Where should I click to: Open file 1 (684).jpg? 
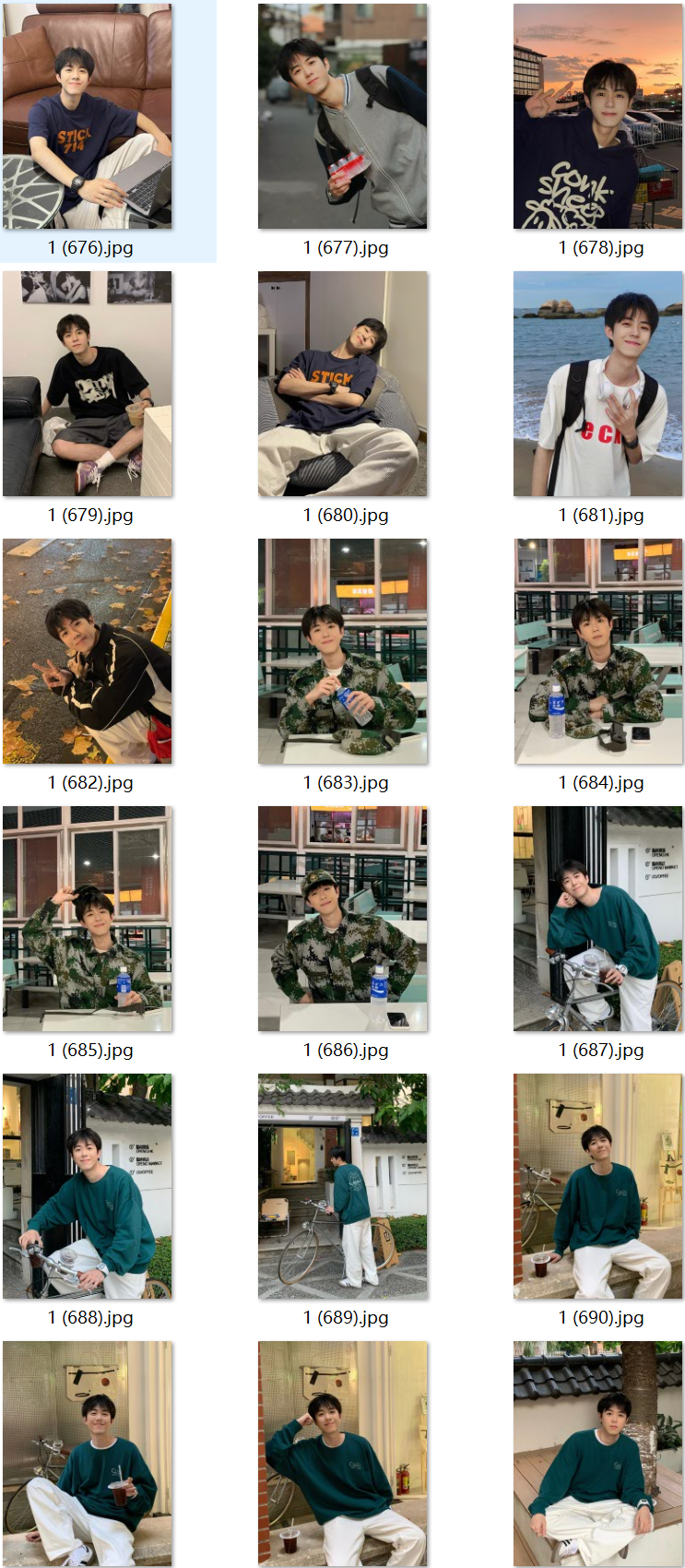tap(597, 651)
